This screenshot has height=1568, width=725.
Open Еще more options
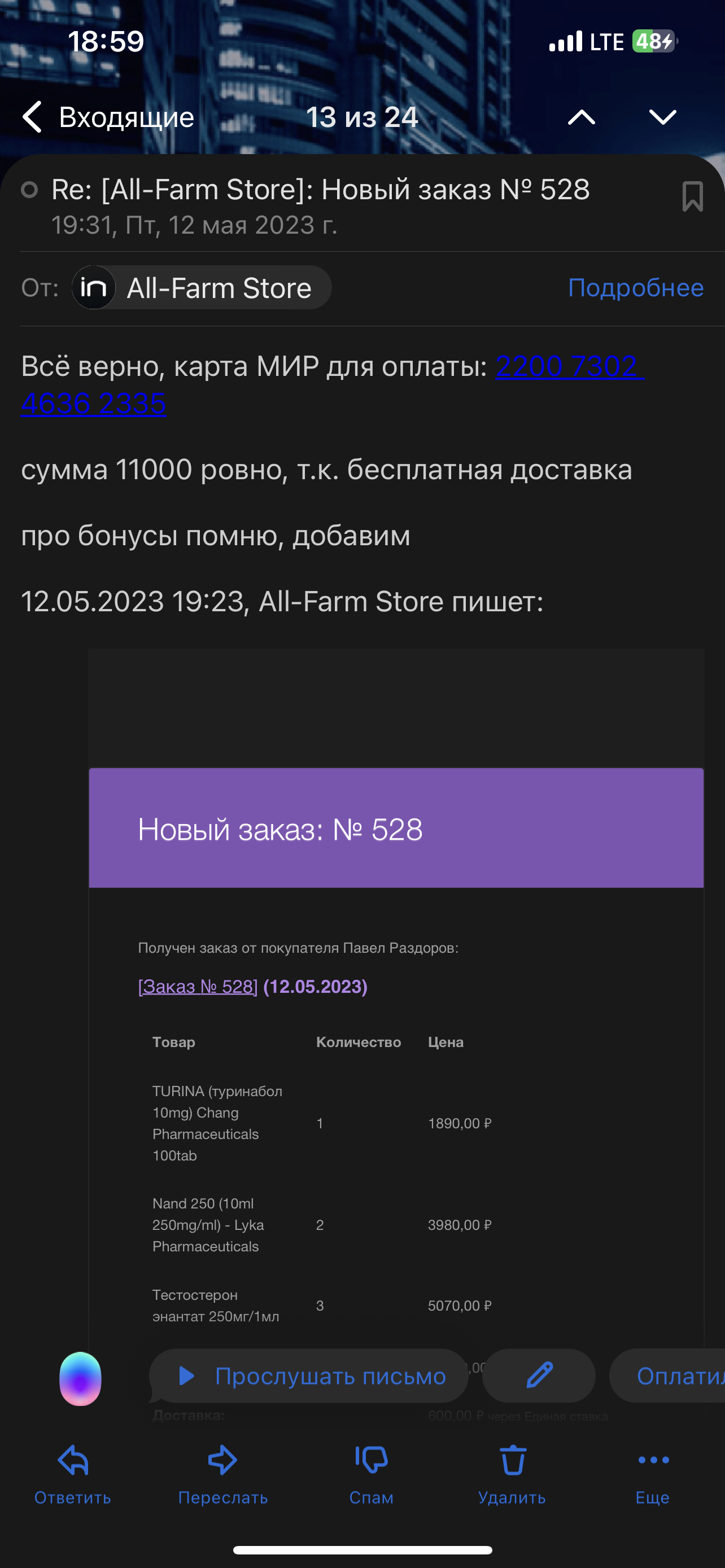coord(653,1474)
